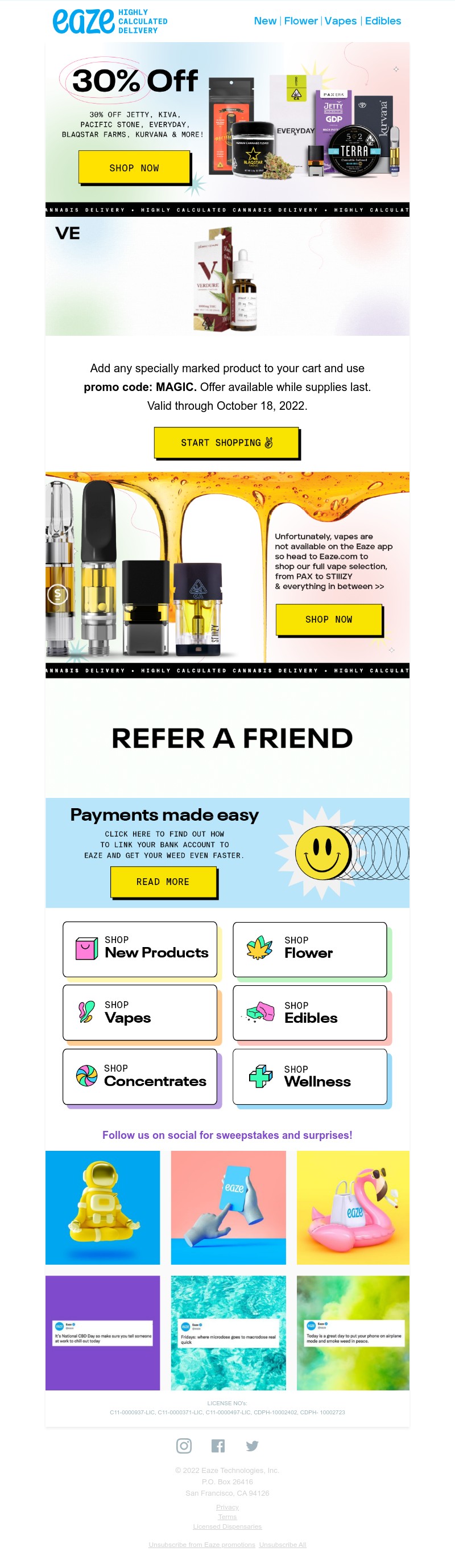Open Shop Concentrates card
Image resolution: width=455 pixels, height=1568 pixels.
click(140, 1076)
